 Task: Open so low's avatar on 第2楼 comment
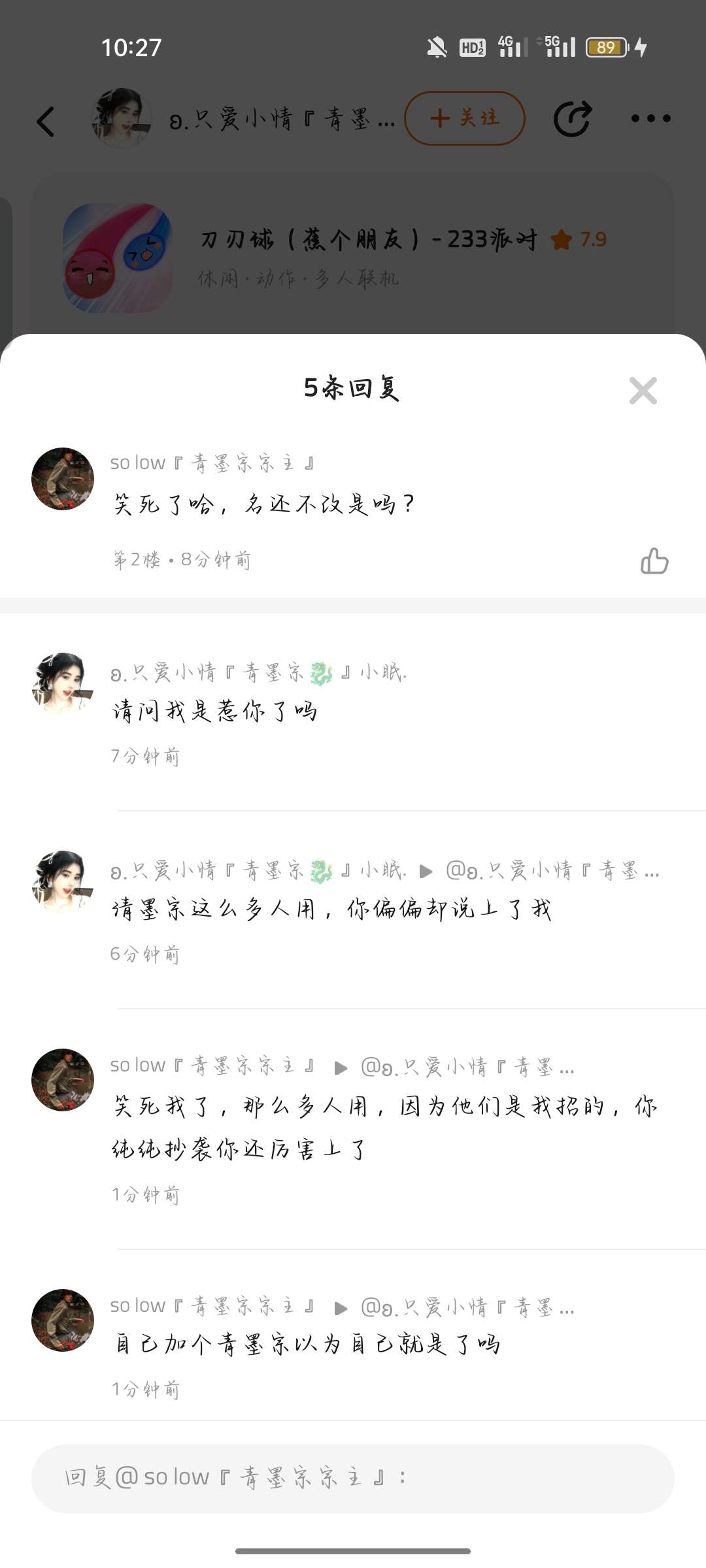[x=63, y=479]
